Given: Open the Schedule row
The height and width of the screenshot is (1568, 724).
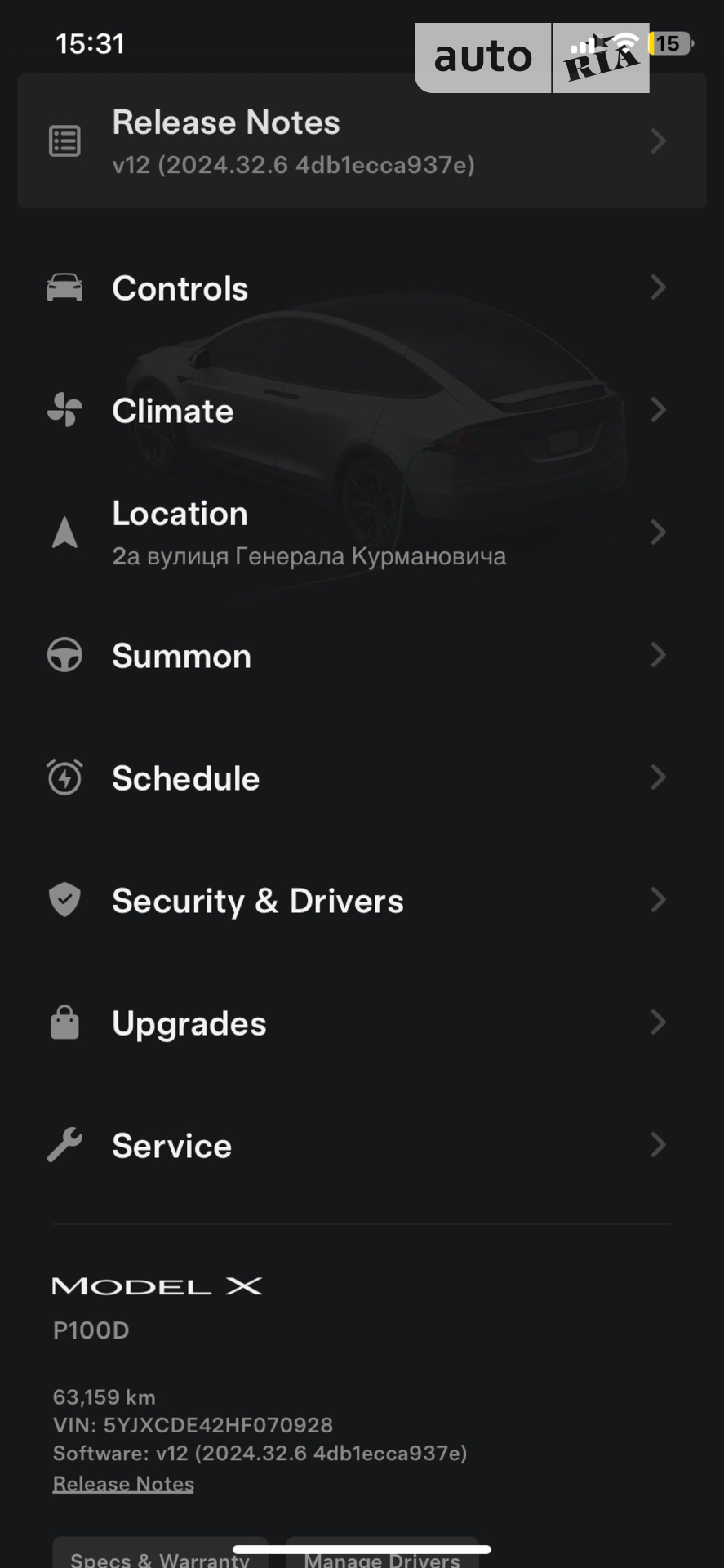Looking at the screenshot, I should click(362, 777).
